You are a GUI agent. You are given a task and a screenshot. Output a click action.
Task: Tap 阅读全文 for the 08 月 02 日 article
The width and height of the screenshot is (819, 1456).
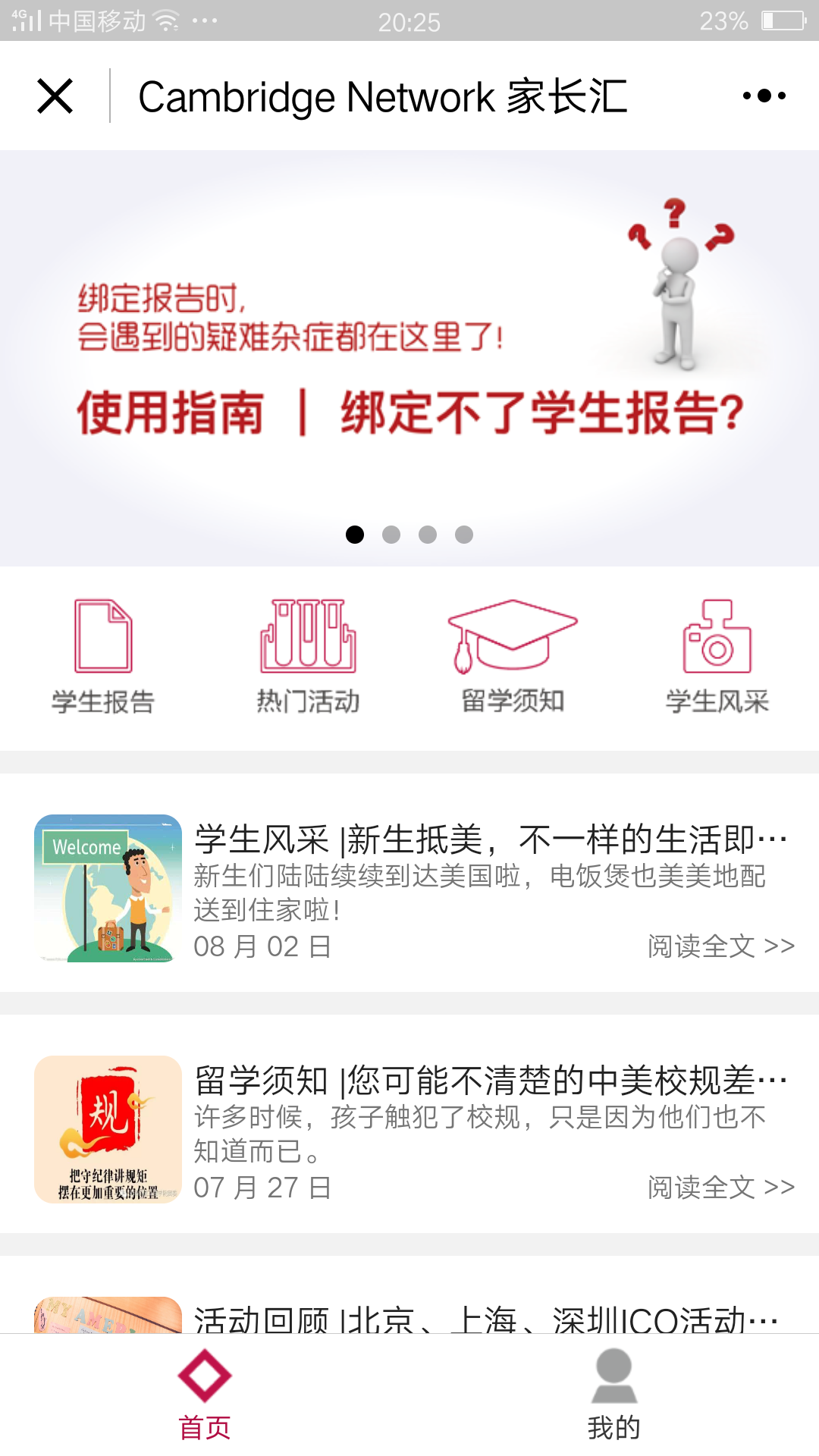pyautogui.click(x=721, y=946)
